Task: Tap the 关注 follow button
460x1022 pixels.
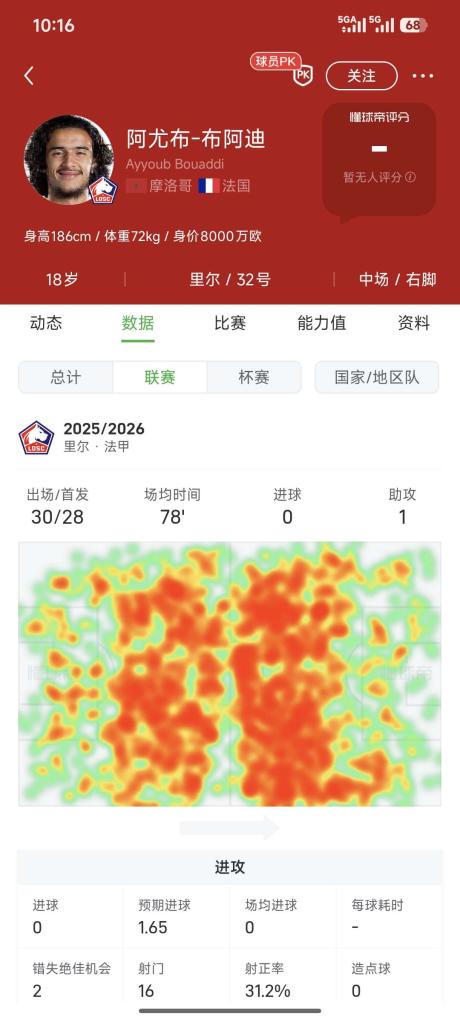Action: [x=361, y=76]
